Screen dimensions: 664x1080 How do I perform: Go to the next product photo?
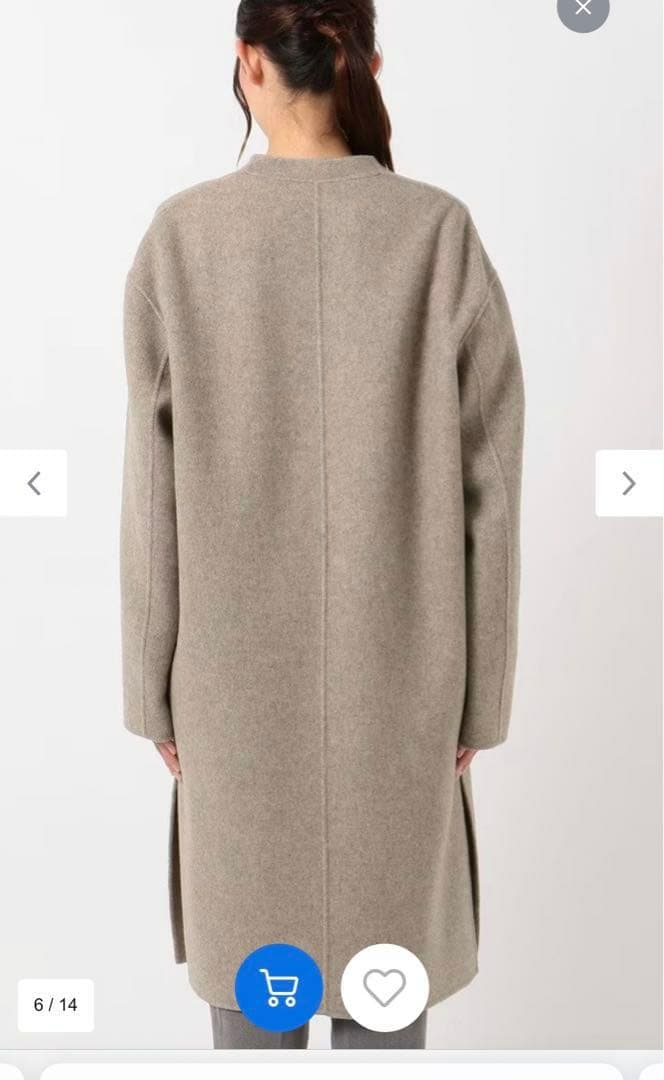[x=628, y=483]
